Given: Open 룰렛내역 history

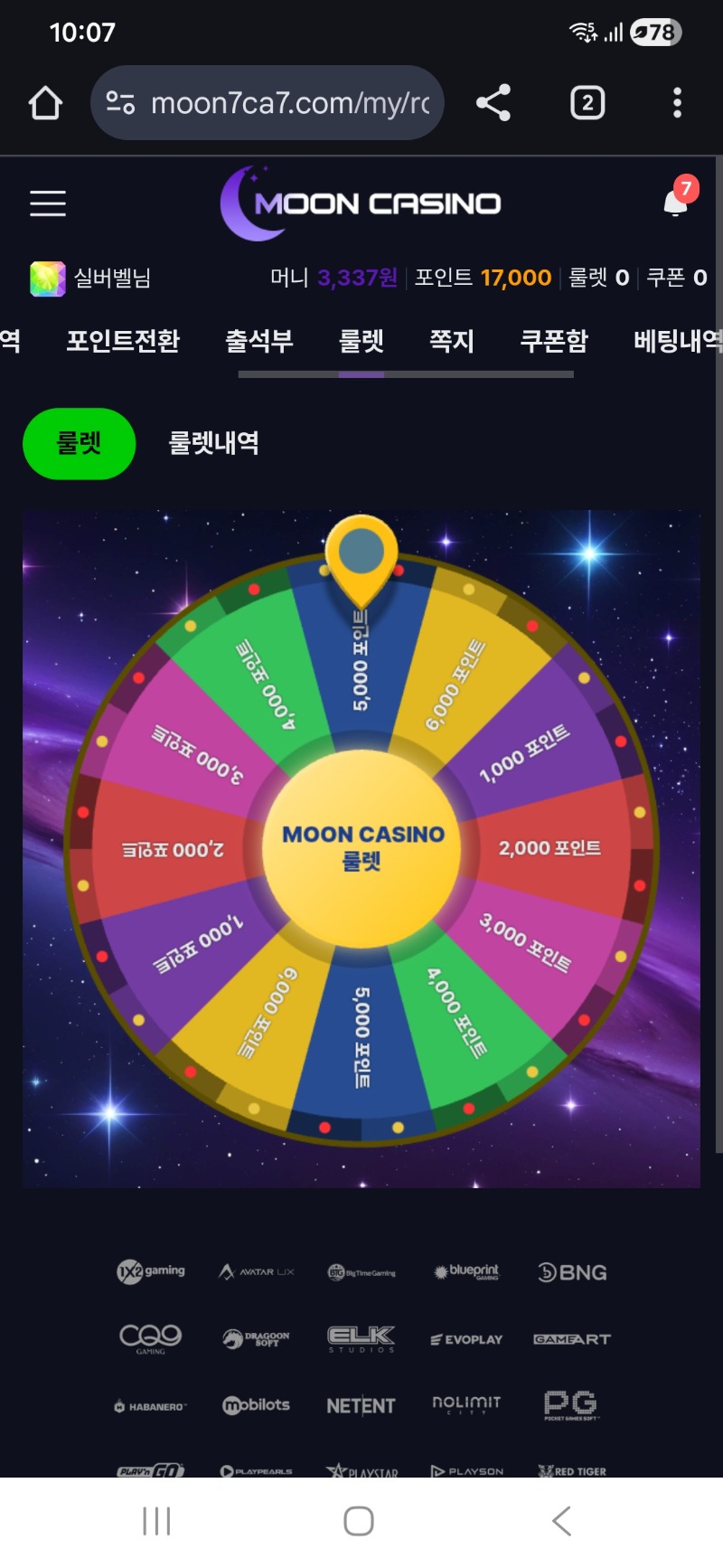Looking at the screenshot, I should (x=214, y=443).
